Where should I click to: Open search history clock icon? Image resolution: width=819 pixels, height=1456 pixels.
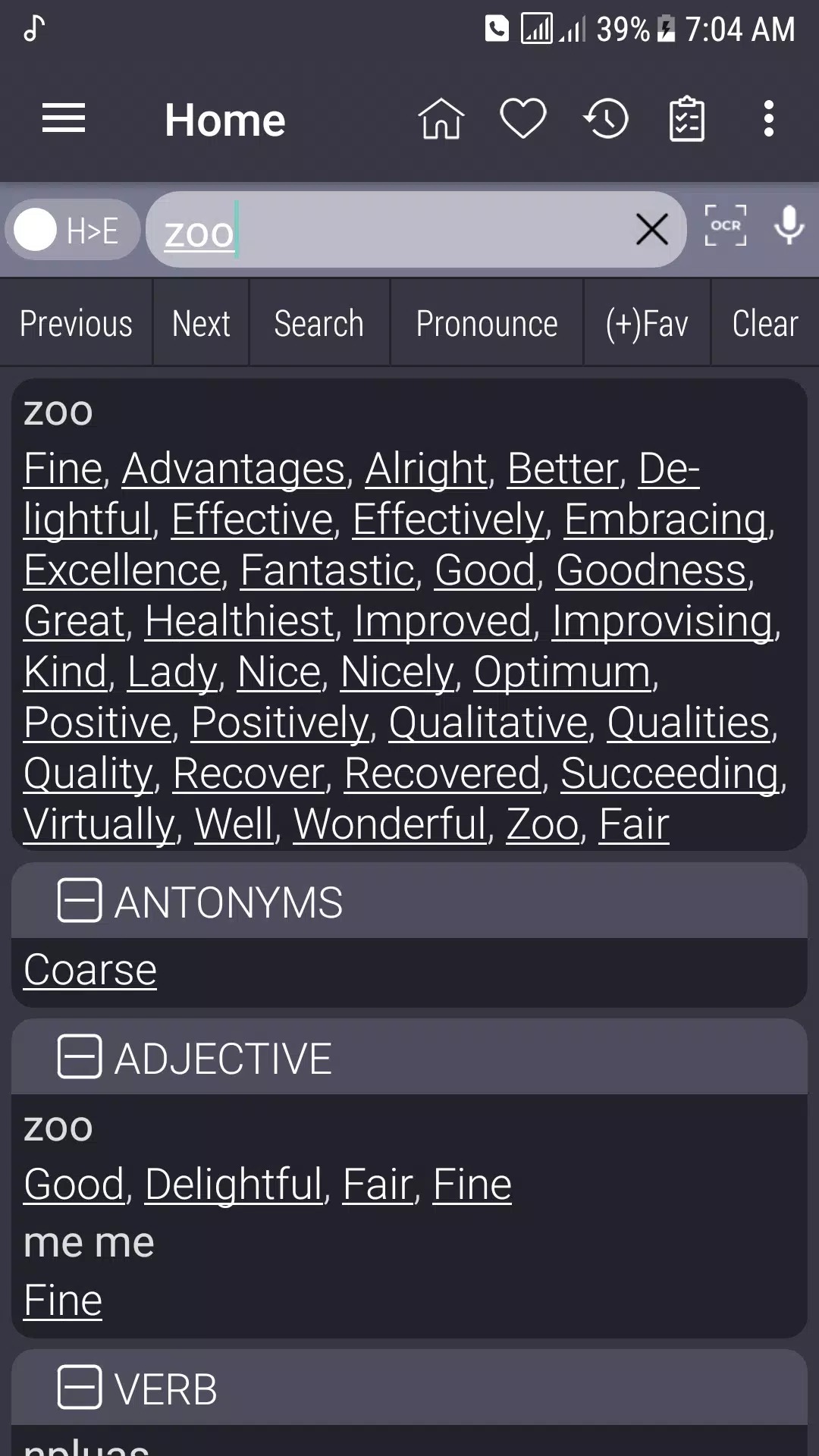pyautogui.click(x=606, y=119)
